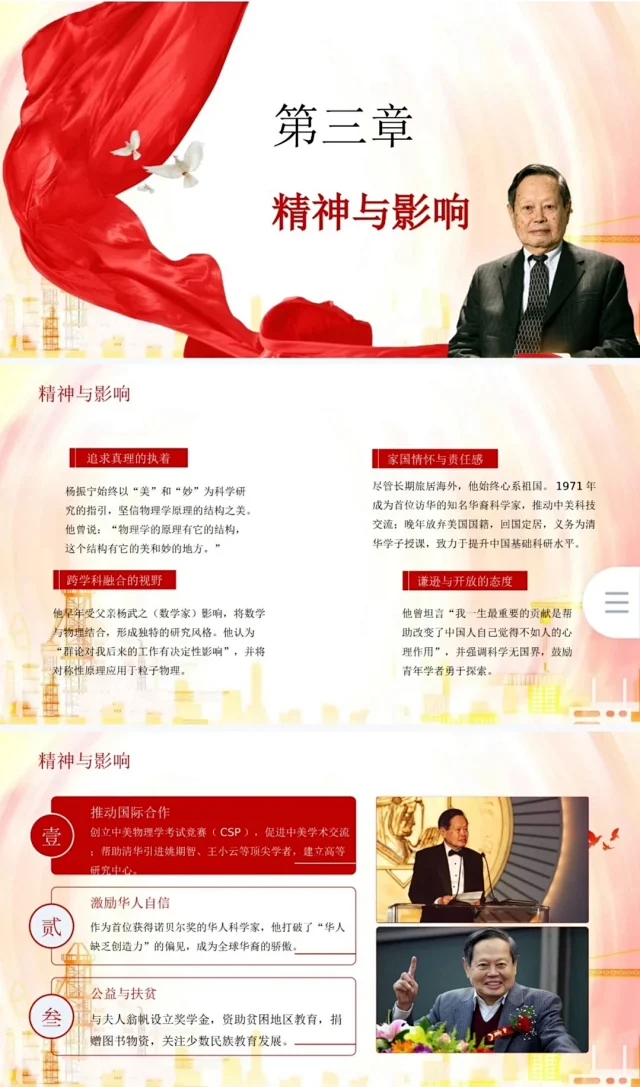
Task: Open the floating menu button
Action: (616, 602)
